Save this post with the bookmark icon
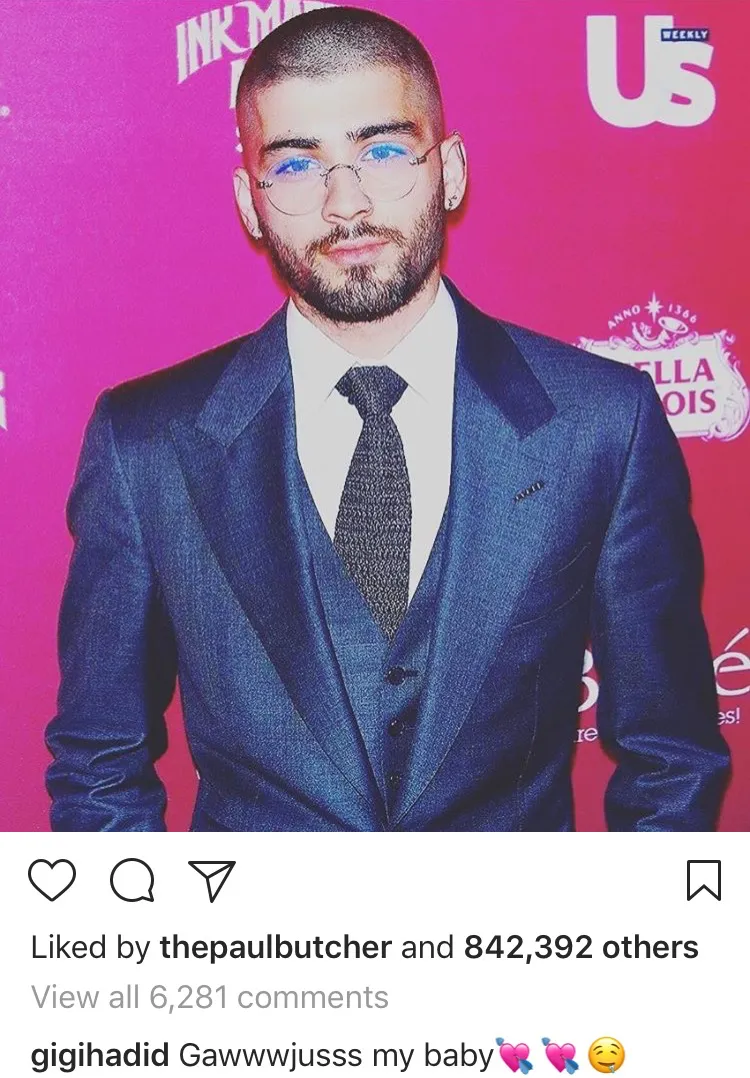The height and width of the screenshot is (1078, 750). (x=704, y=881)
